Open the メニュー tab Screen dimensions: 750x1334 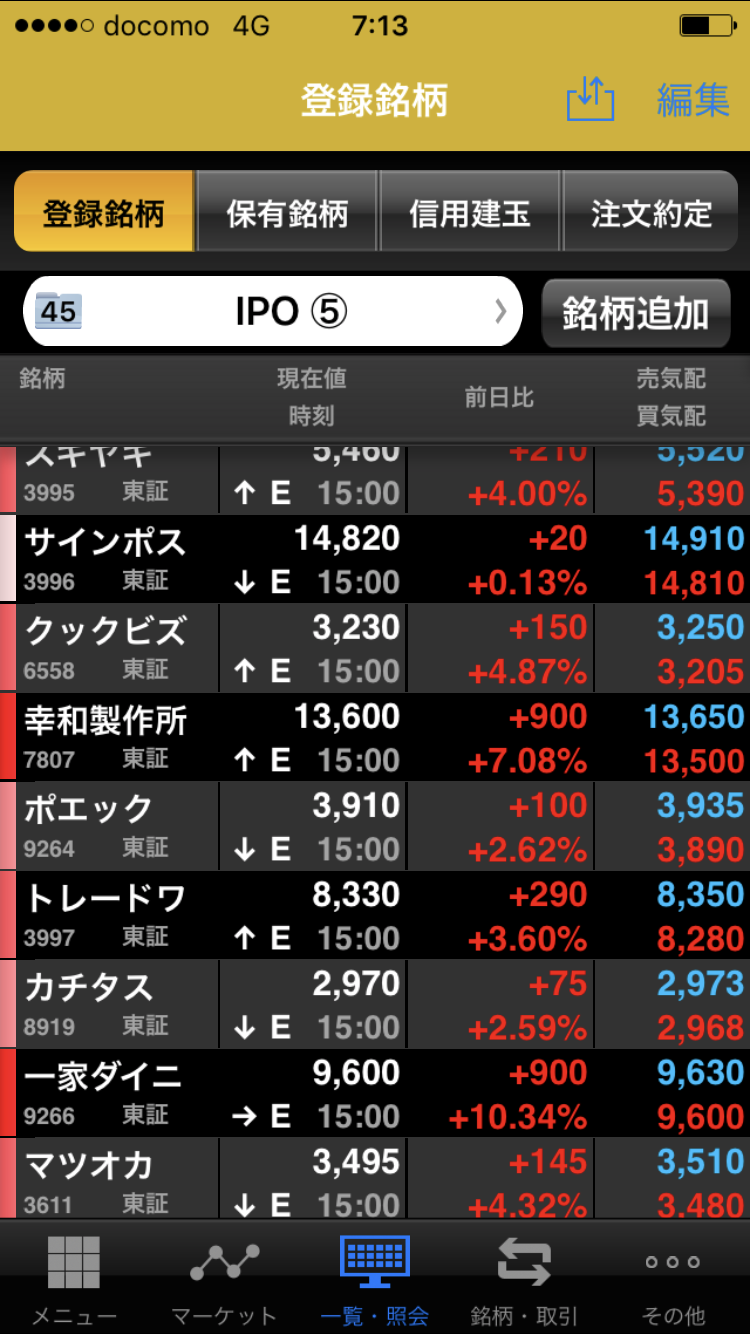point(74,1278)
